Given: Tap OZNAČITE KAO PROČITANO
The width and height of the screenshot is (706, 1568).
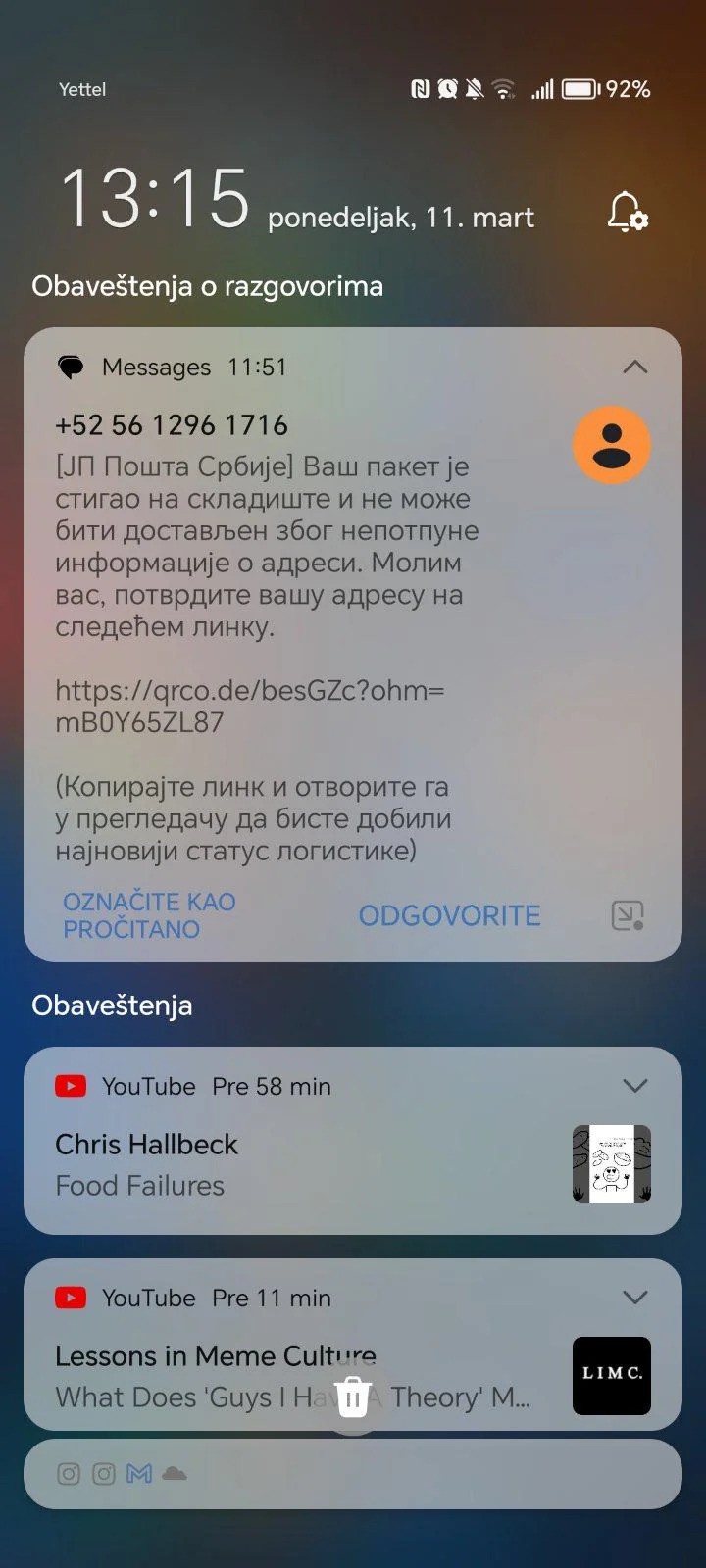Looking at the screenshot, I should (149, 915).
